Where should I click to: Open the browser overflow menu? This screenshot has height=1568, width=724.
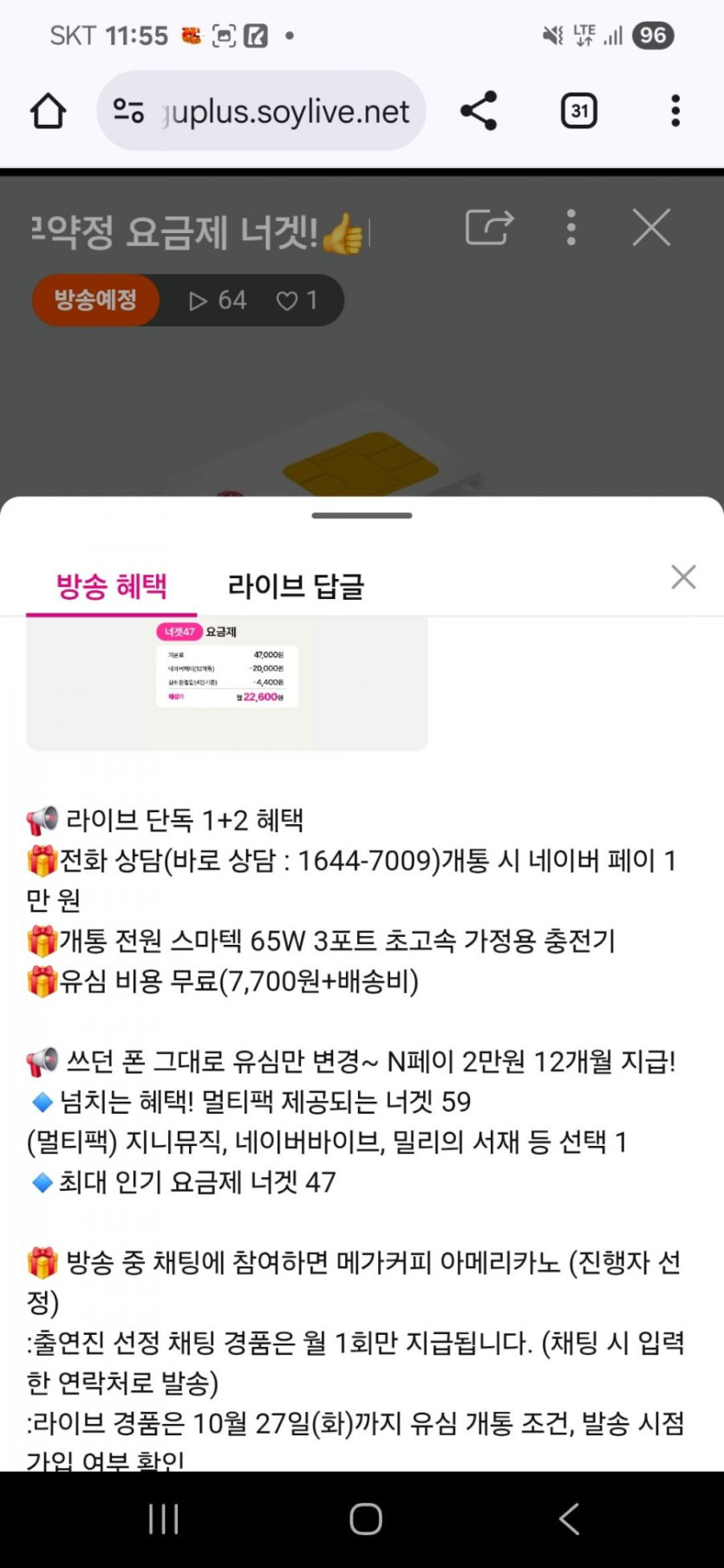675,111
